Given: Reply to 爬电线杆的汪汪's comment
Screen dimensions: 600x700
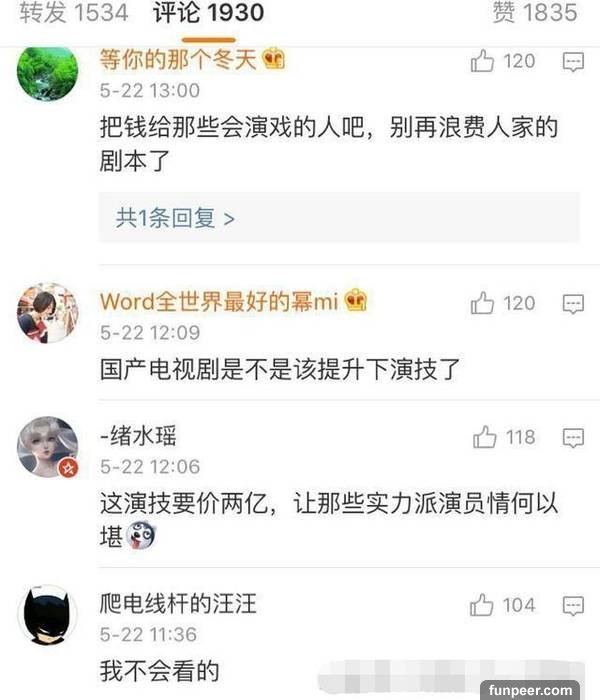Looking at the screenshot, I should point(573,605).
